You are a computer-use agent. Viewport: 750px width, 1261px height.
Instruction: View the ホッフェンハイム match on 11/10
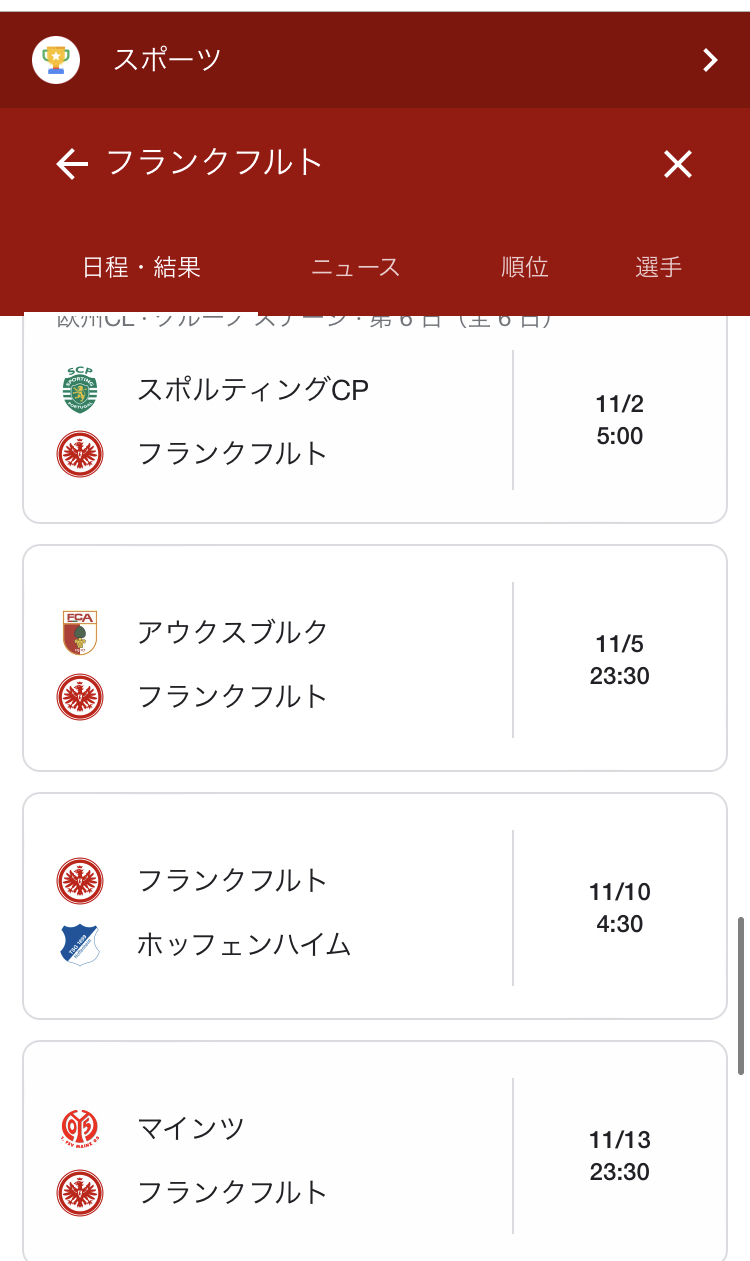(x=375, y=906)
